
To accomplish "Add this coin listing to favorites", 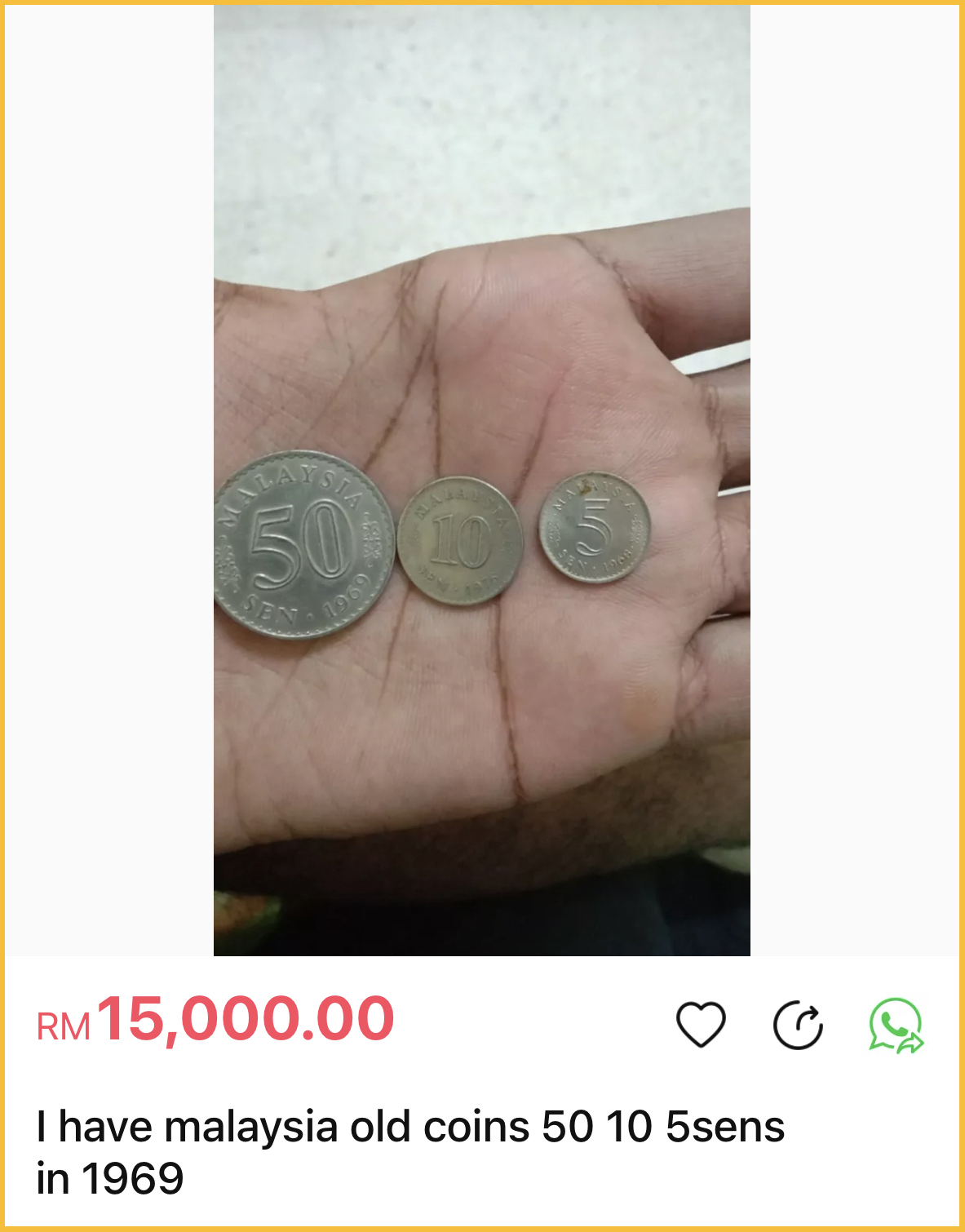I will point(701,1023).
